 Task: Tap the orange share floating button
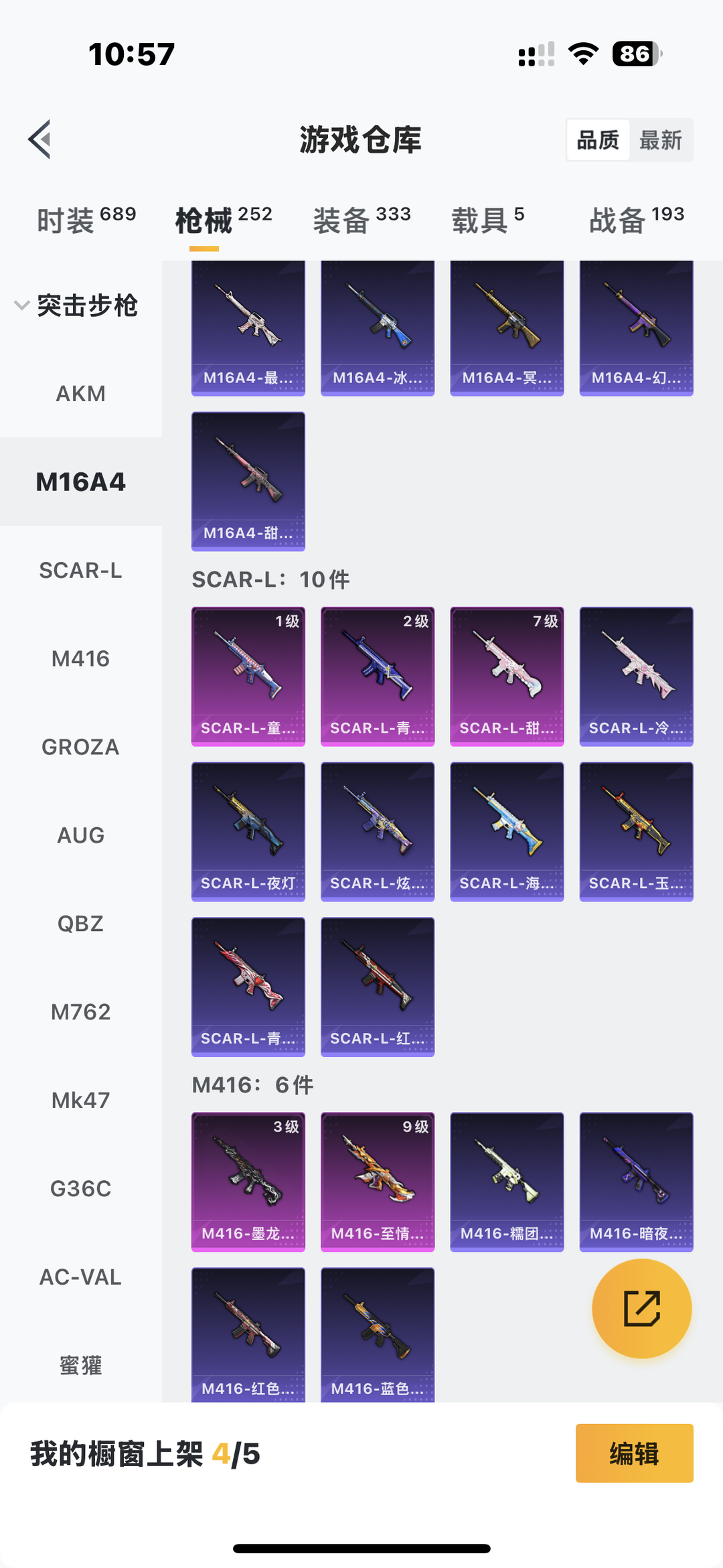(641, 1308)
